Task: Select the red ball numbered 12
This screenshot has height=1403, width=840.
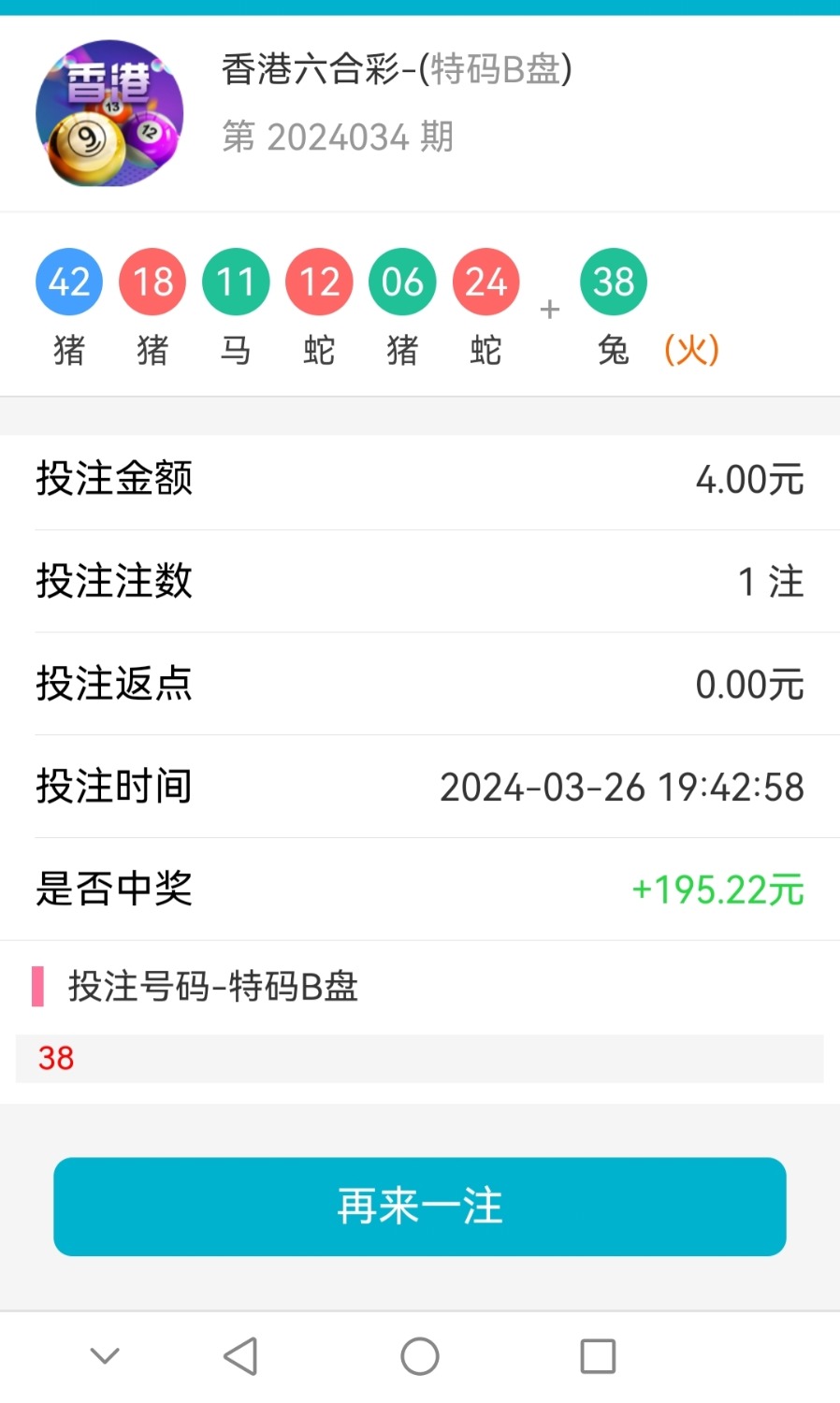Action: click(318, 282)
